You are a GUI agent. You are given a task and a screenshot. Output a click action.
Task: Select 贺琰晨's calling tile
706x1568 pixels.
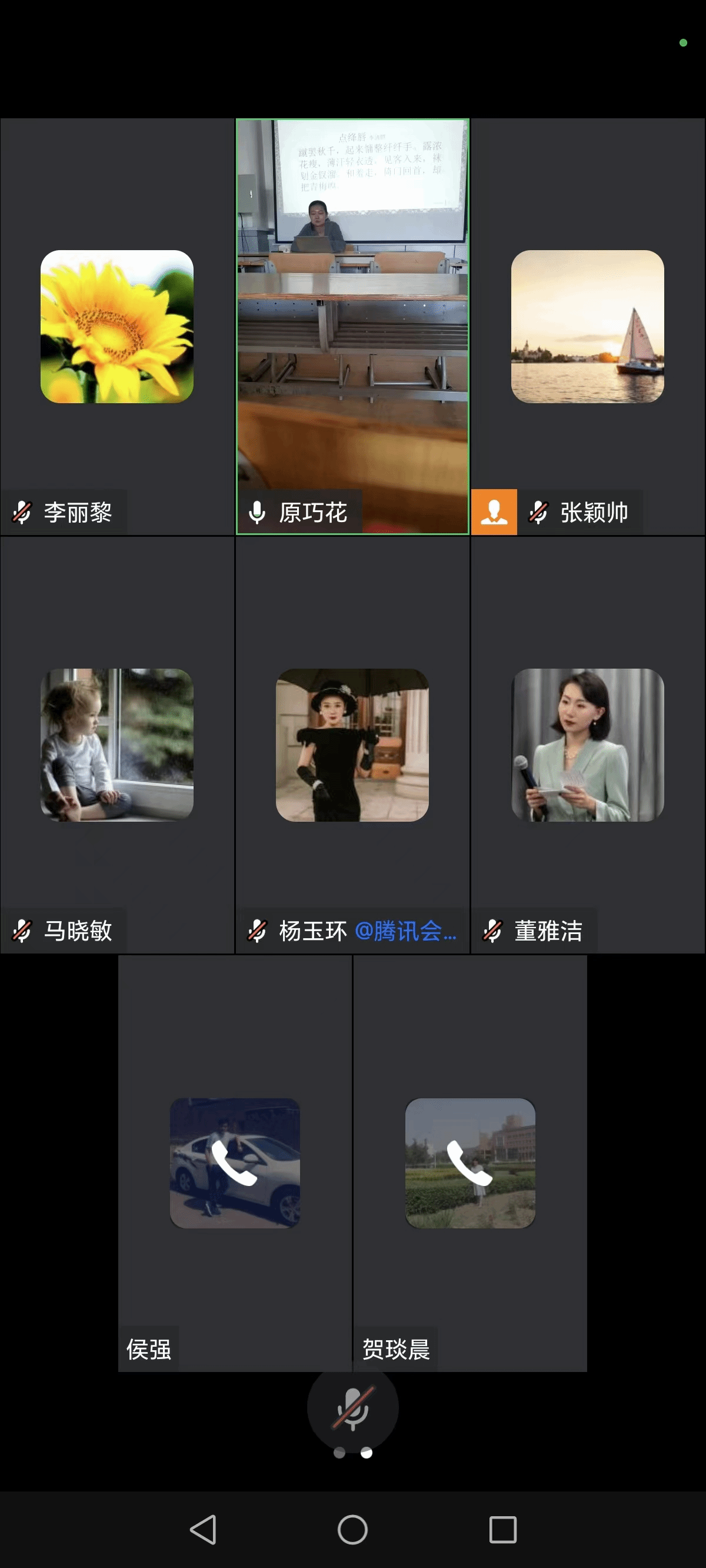point(470,1162)
